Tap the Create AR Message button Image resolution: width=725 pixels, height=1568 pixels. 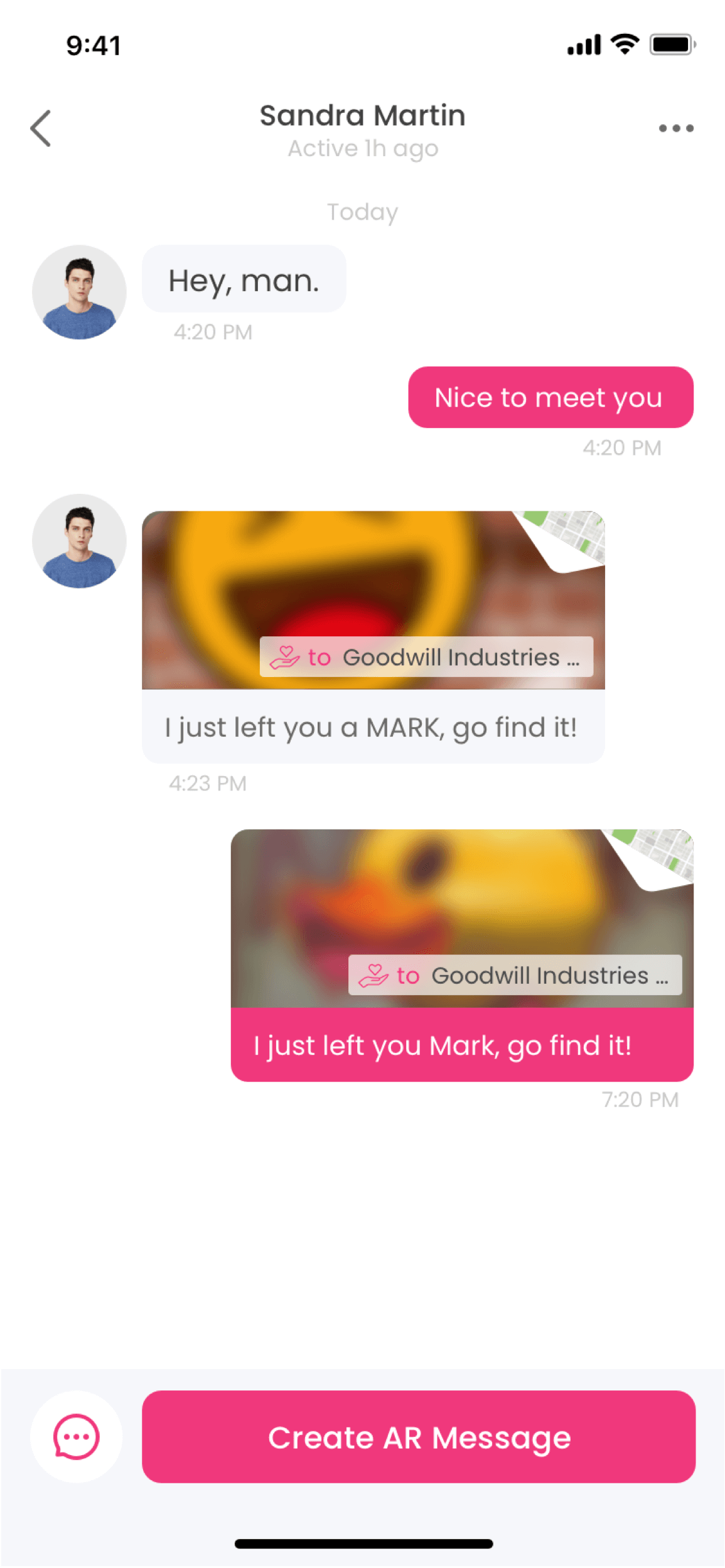point(418,1436)
